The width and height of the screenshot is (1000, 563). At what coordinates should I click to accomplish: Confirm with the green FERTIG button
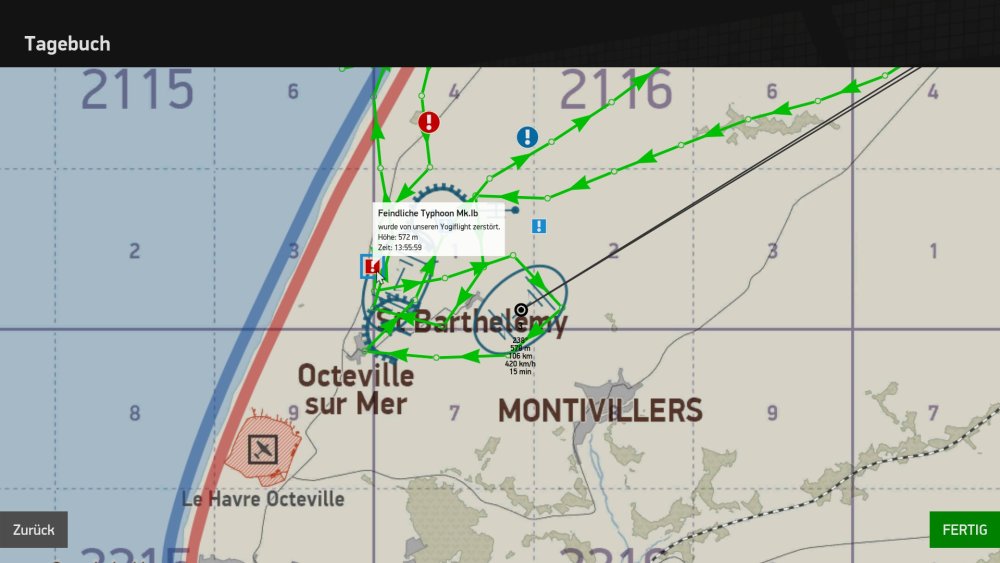click(964, 530)
